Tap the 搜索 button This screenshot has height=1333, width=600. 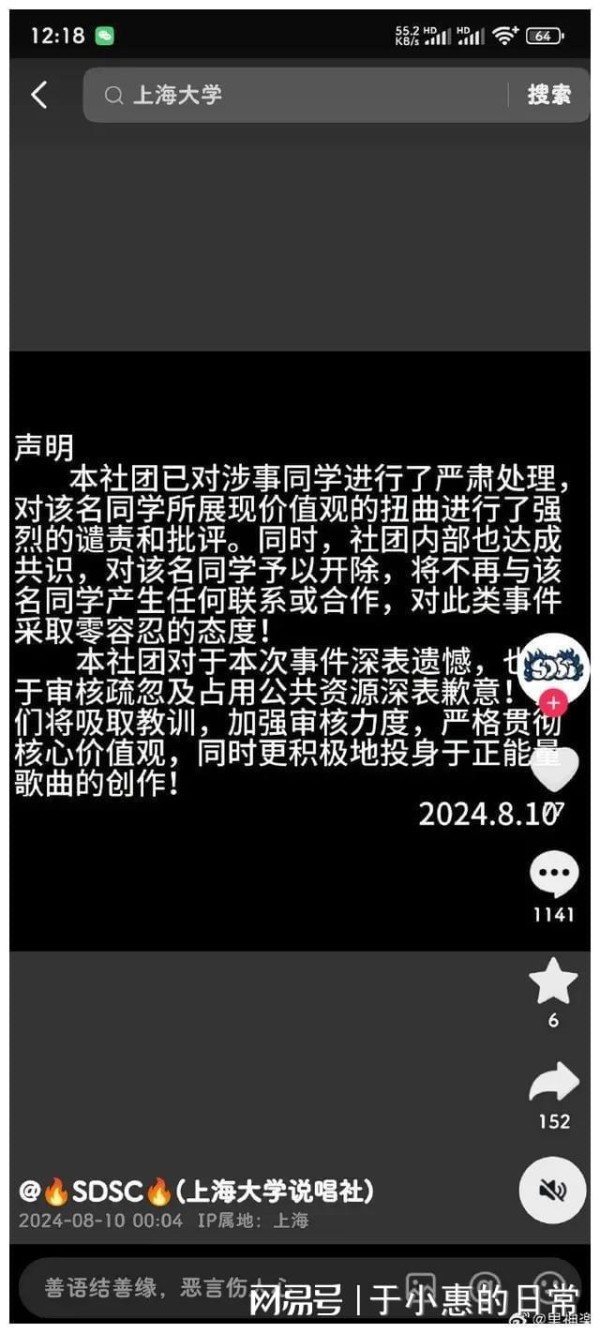[549, 95]
